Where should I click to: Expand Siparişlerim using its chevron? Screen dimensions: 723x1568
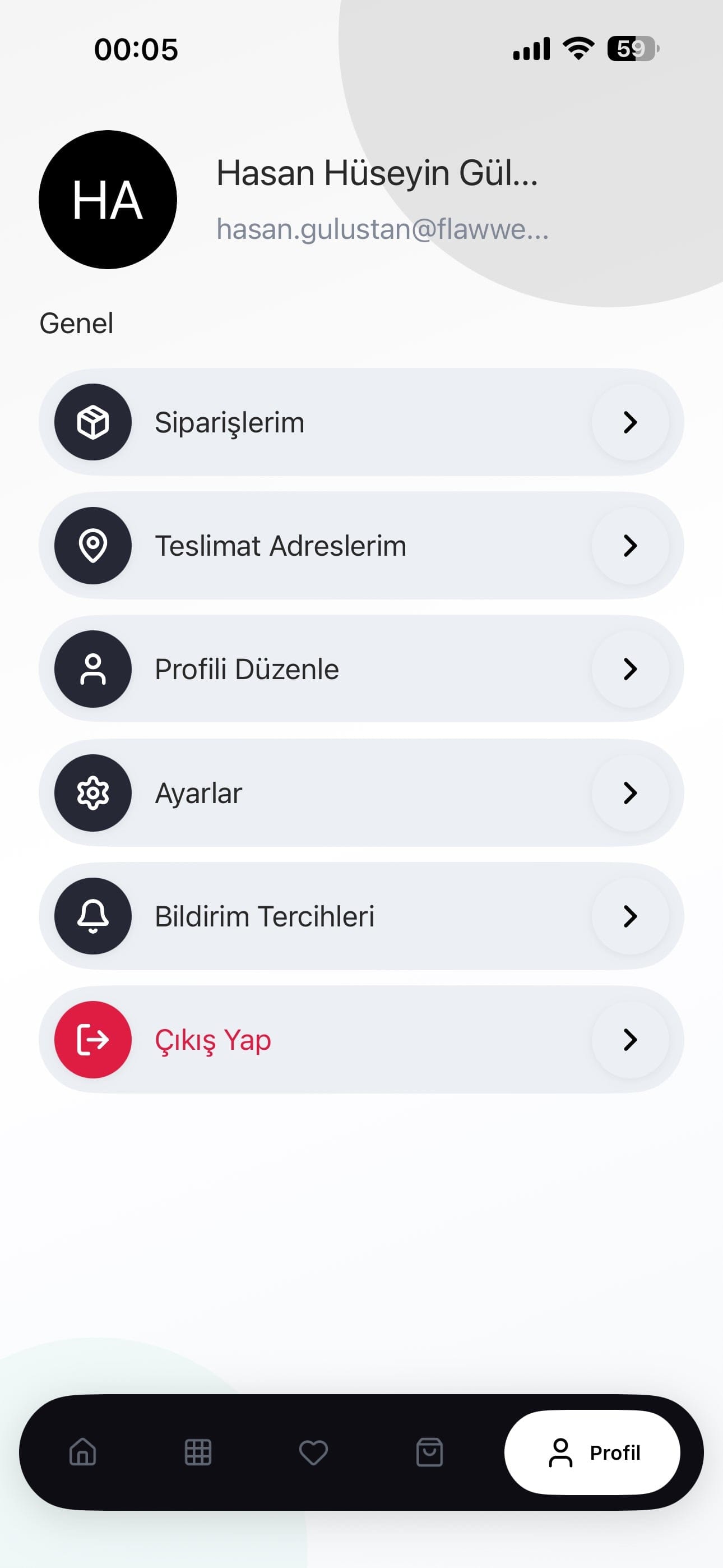(x=630, y=422)
